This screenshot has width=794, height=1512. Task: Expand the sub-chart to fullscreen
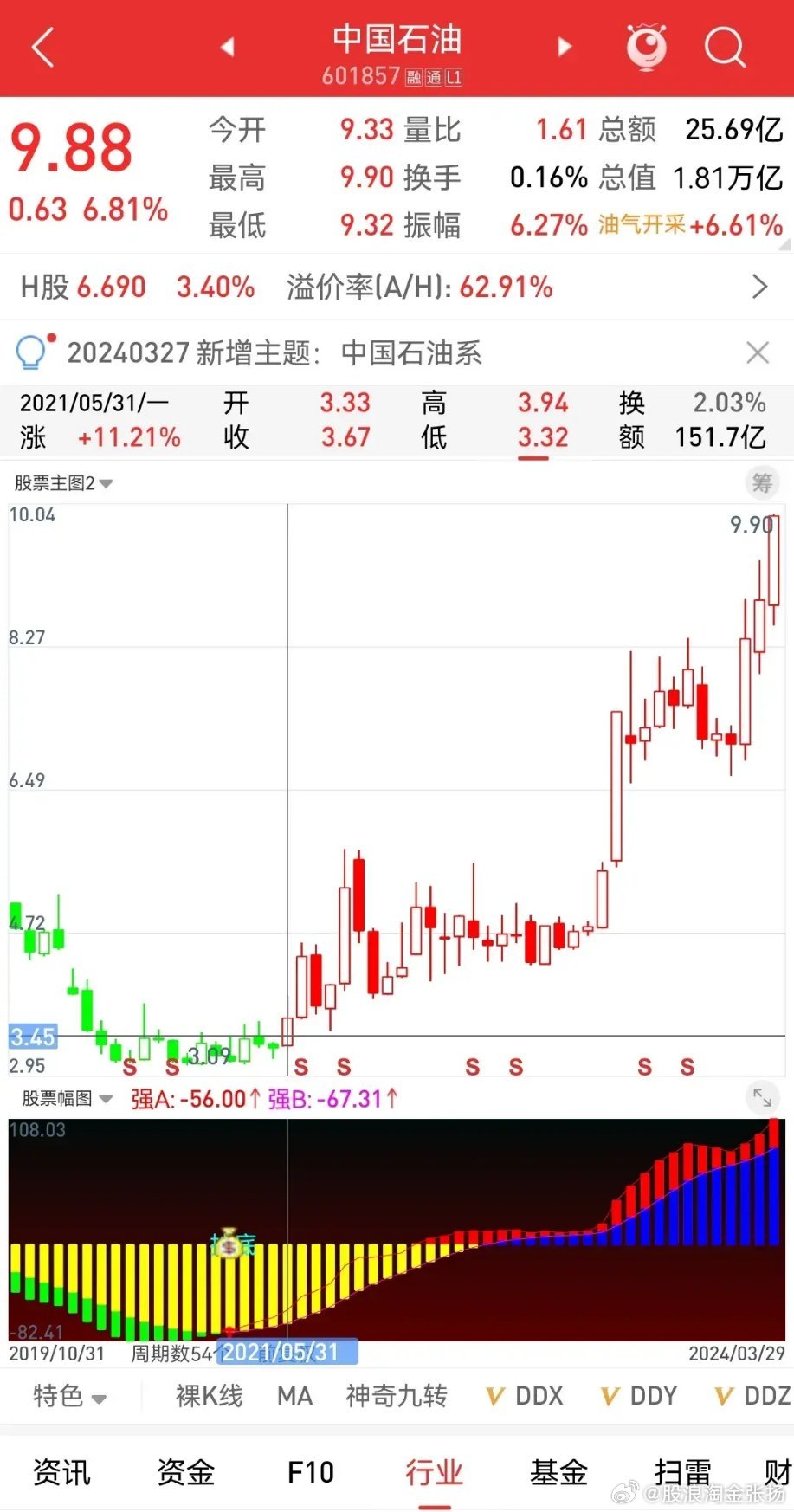(762, 1098)
